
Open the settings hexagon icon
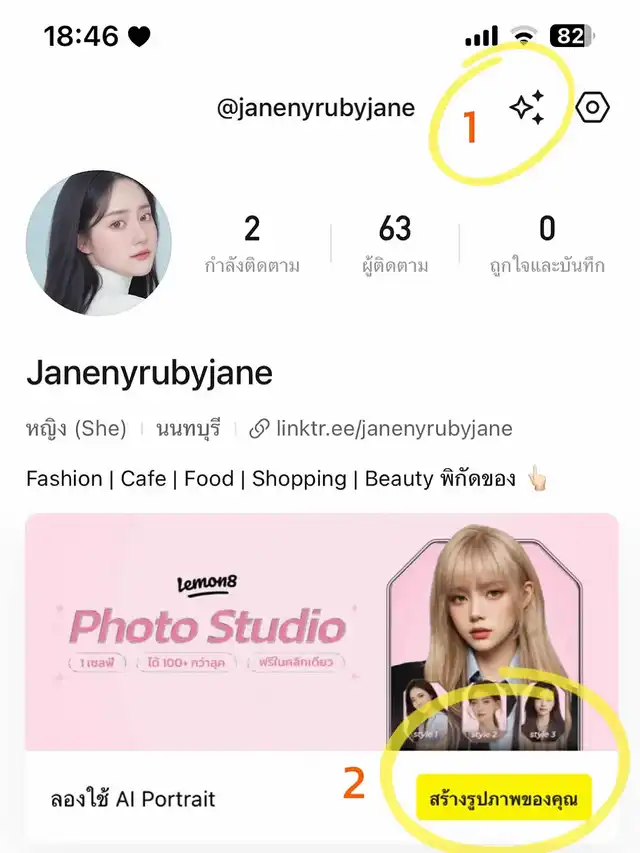tap(592, 107)
